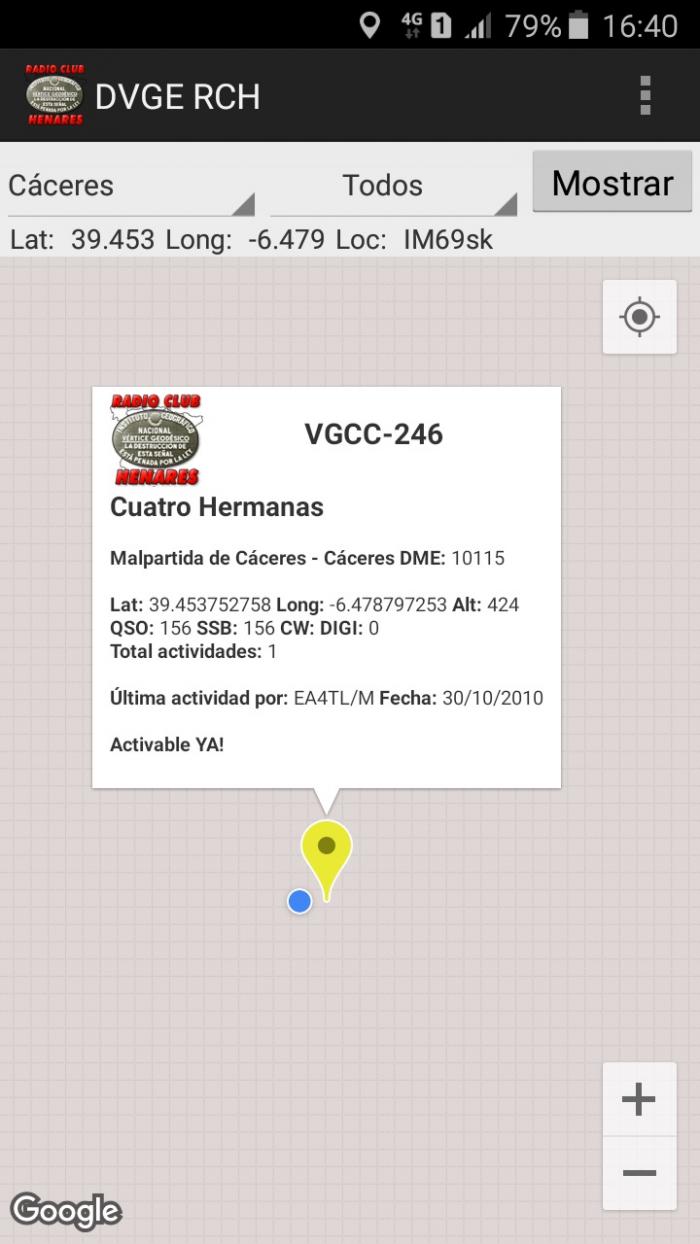Image resolution: width=700 pixels, height=1244 pixels.
Task: Zoom in on the map
Action: (639, 1099)
